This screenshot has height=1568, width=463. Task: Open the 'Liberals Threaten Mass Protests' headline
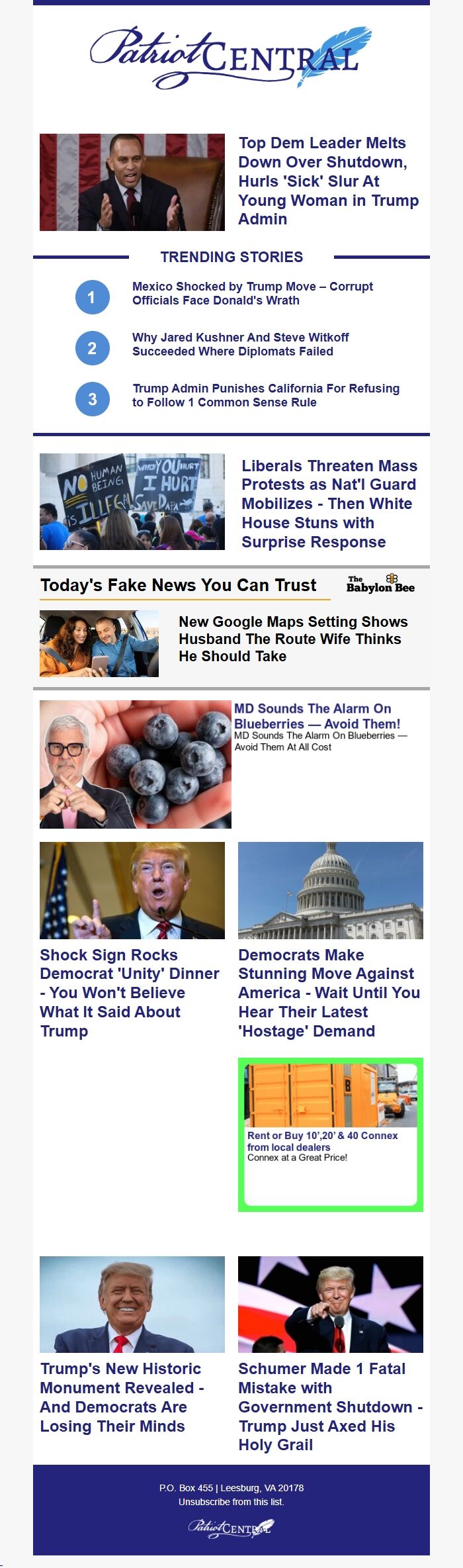point(329,504)
